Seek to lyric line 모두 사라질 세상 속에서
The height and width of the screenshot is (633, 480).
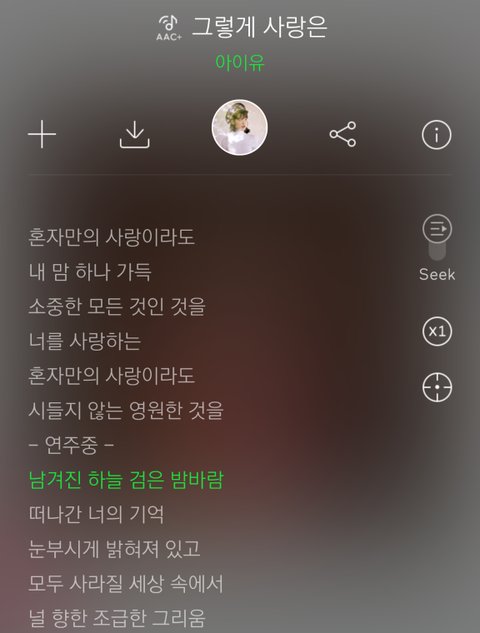coord(126,584)
